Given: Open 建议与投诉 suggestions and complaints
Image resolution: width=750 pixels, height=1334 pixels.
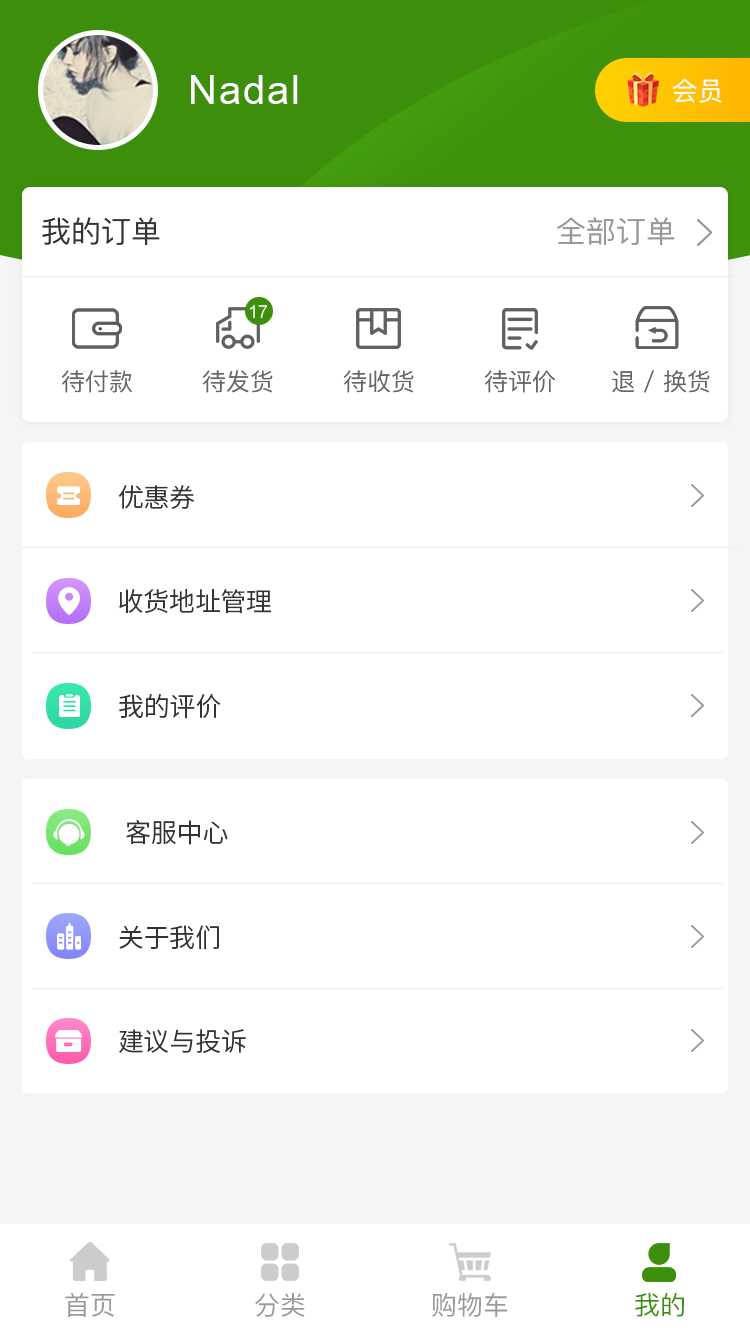Looking at the screenshot, I should tap(375, 1041).
